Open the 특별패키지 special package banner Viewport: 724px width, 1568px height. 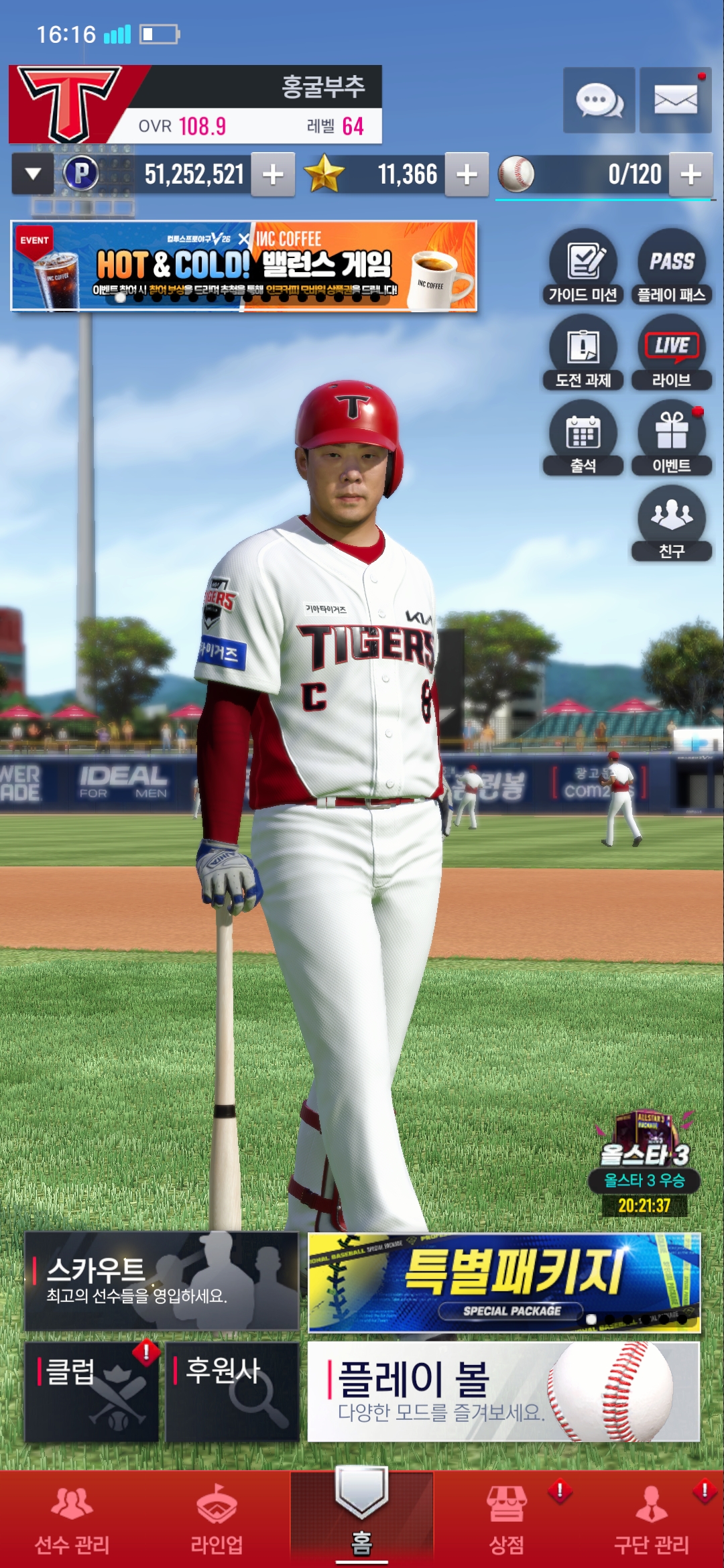coord(504,1282)
